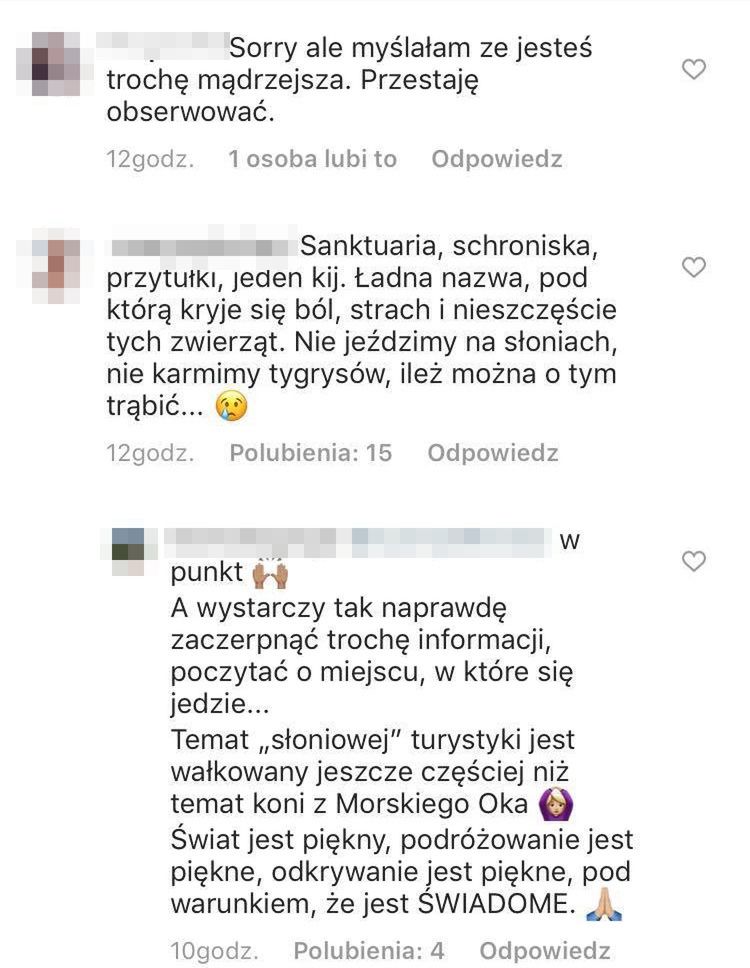
Task: Reply to the 'Sanktuaria, schroniska' comment
Action: click(492, 453)
